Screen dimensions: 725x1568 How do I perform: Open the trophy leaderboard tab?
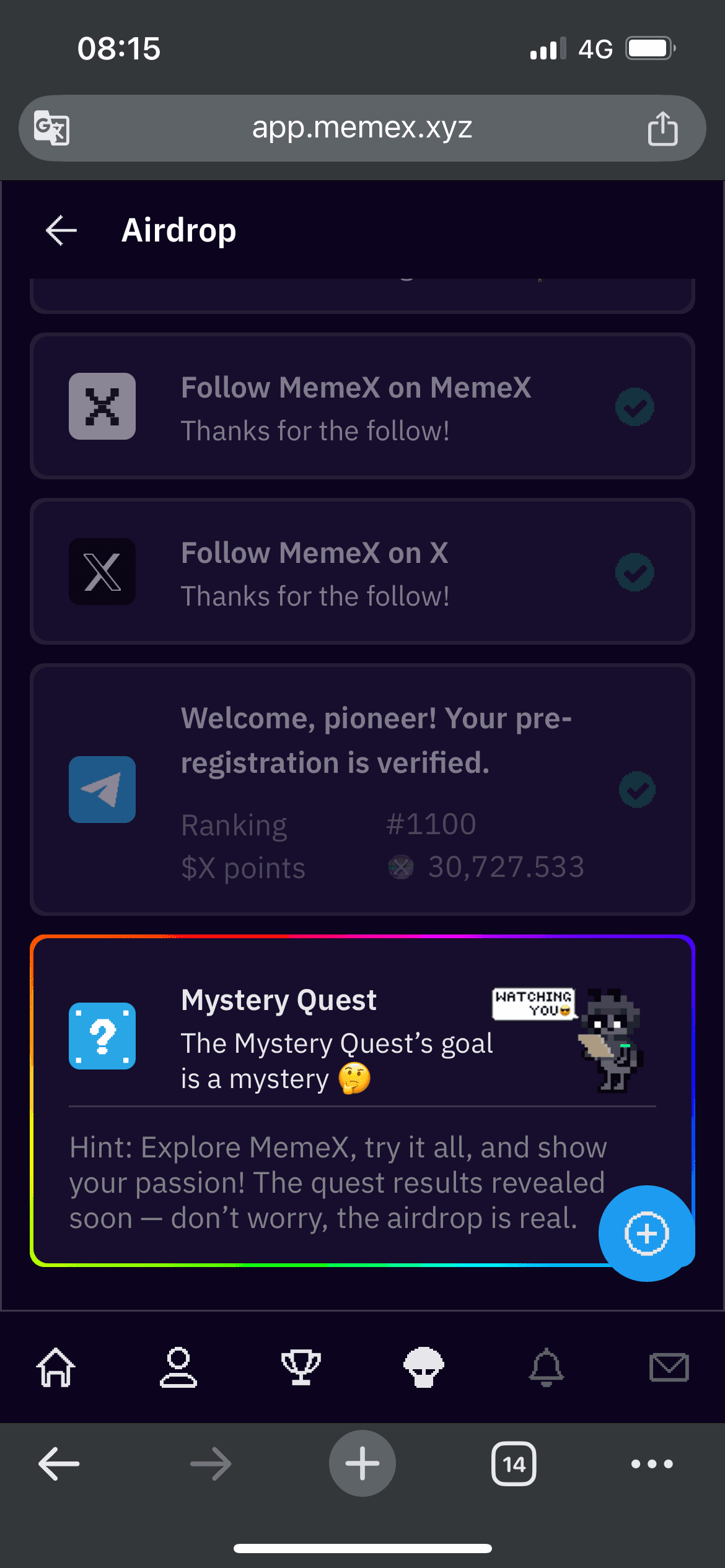(x=301, y=1367)
